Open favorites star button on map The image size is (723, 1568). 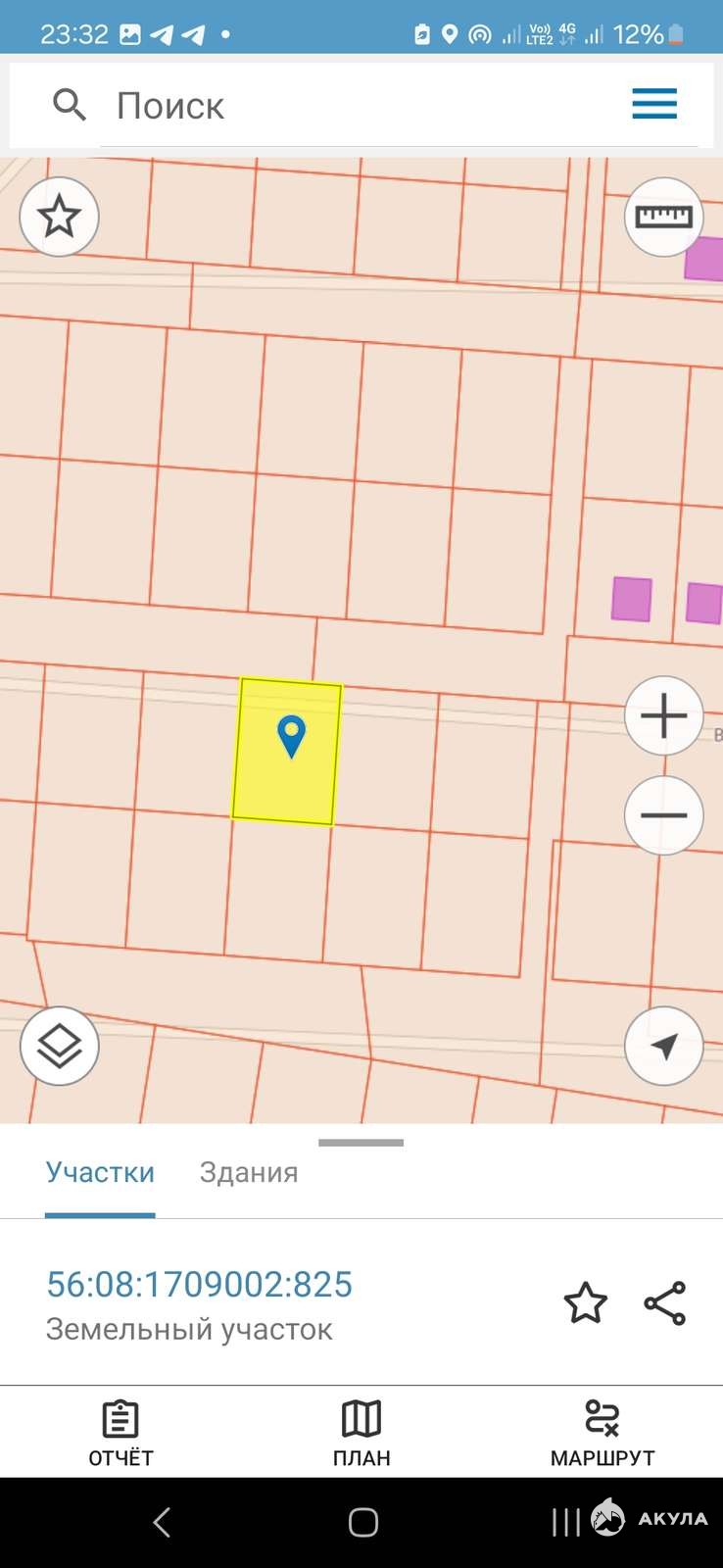pos(59,217)
